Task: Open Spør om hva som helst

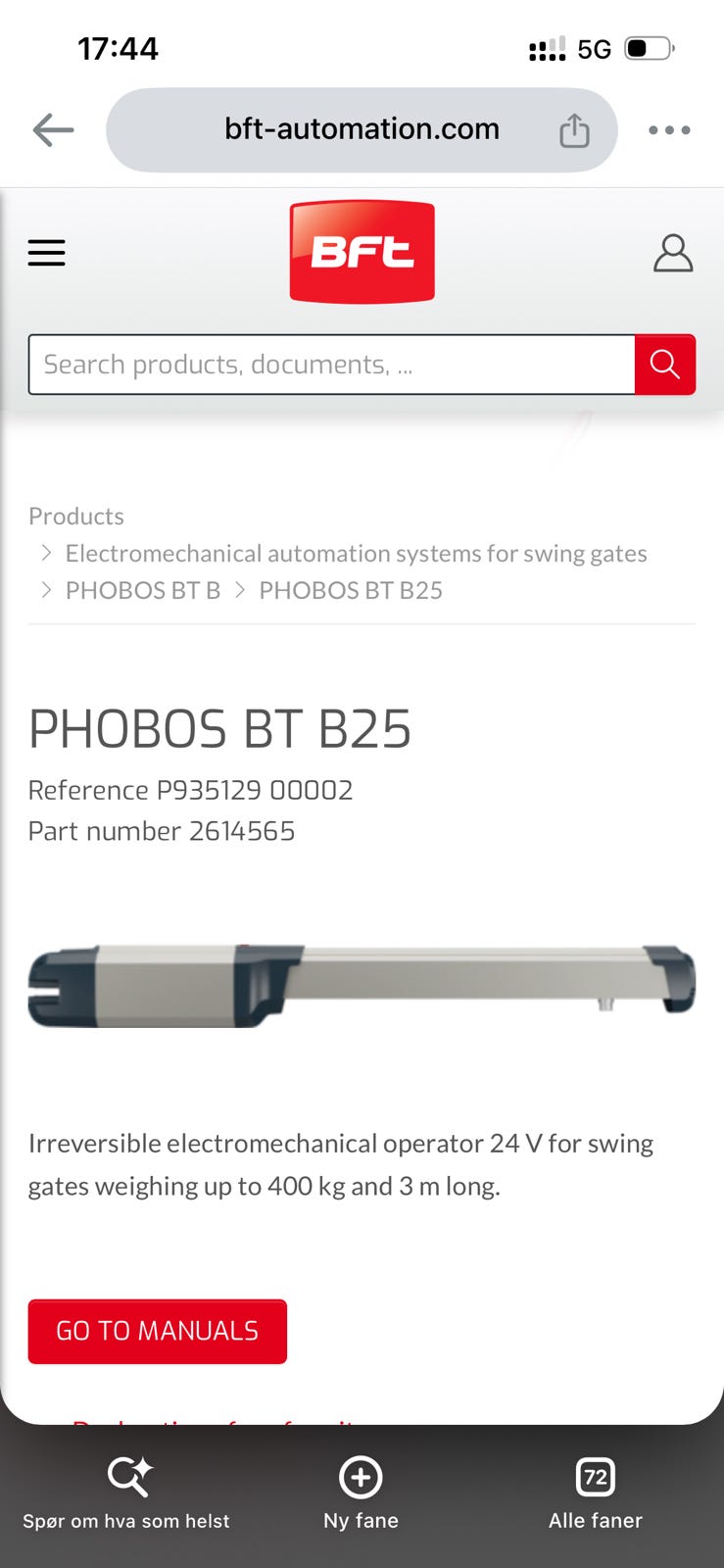Action: (x=126, y=1493)
